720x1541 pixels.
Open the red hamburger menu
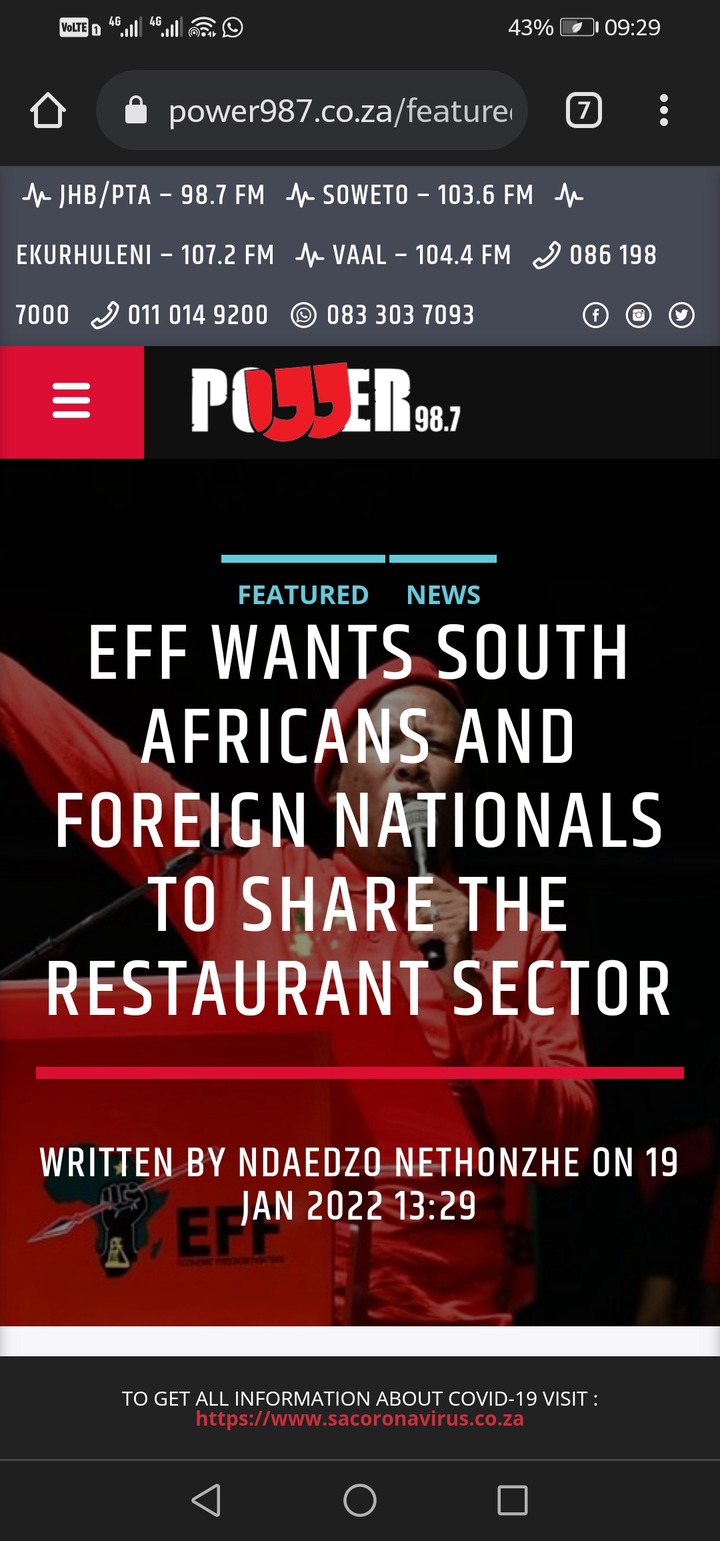(x=71, y=402)
